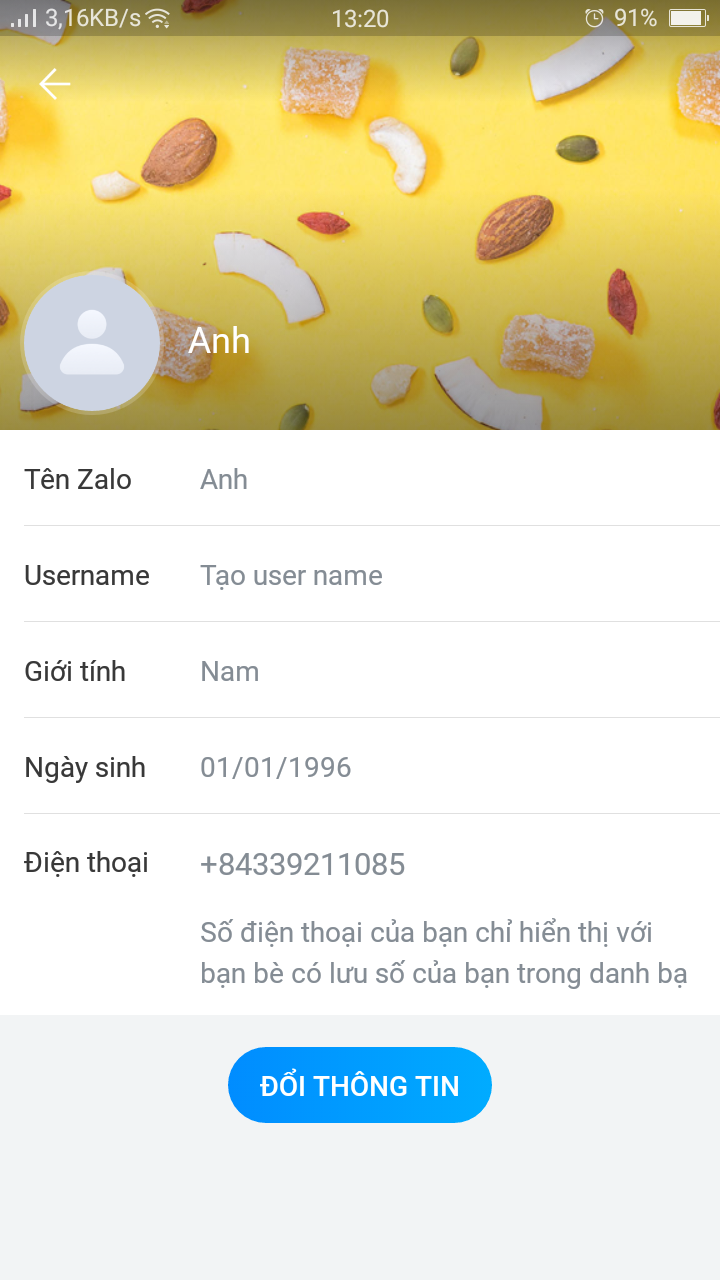Open the profile avatar picture
The height and width of the screenshot is (1280, 720).
coord(92,342)
